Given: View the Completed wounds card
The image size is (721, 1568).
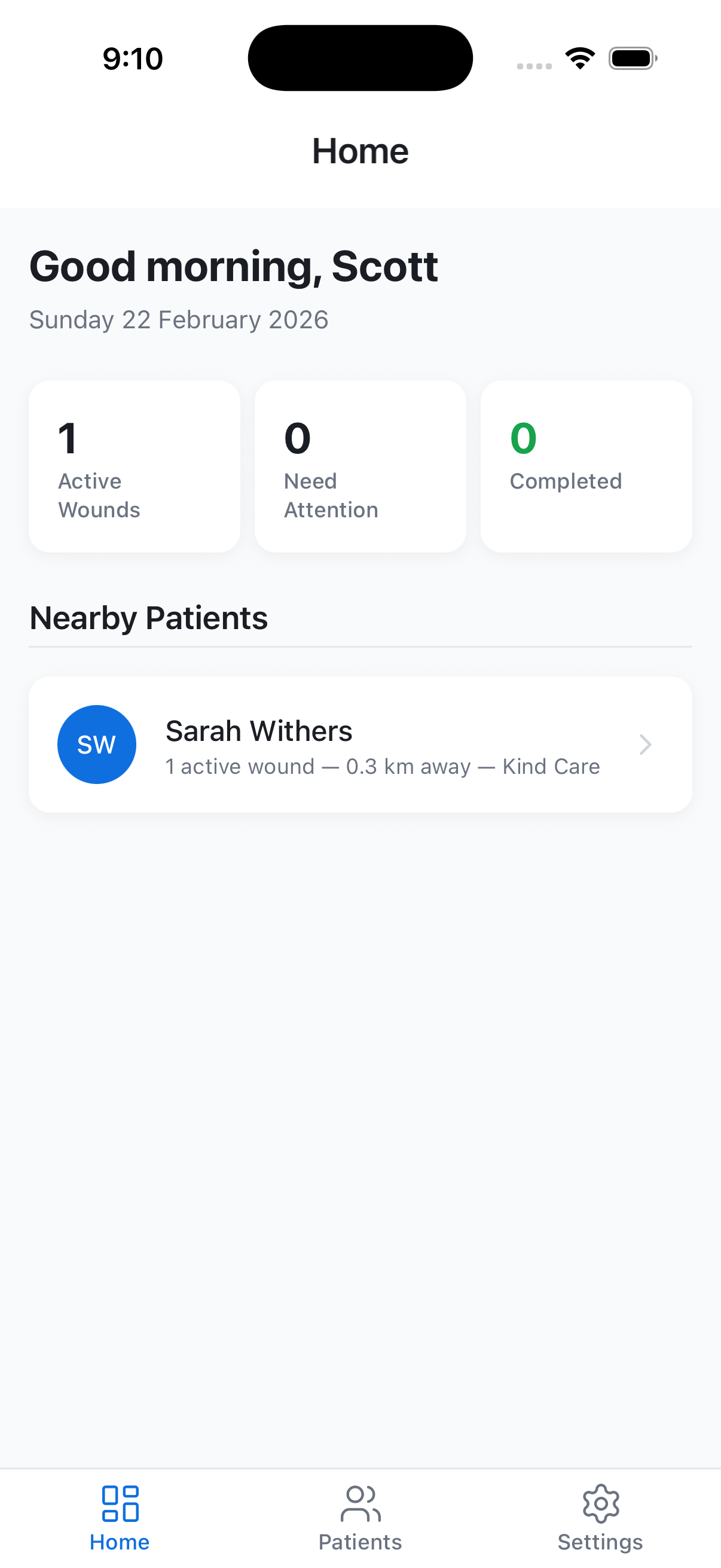Looking at the screenshot, I should pyautogui.click(x=586, y=466).
